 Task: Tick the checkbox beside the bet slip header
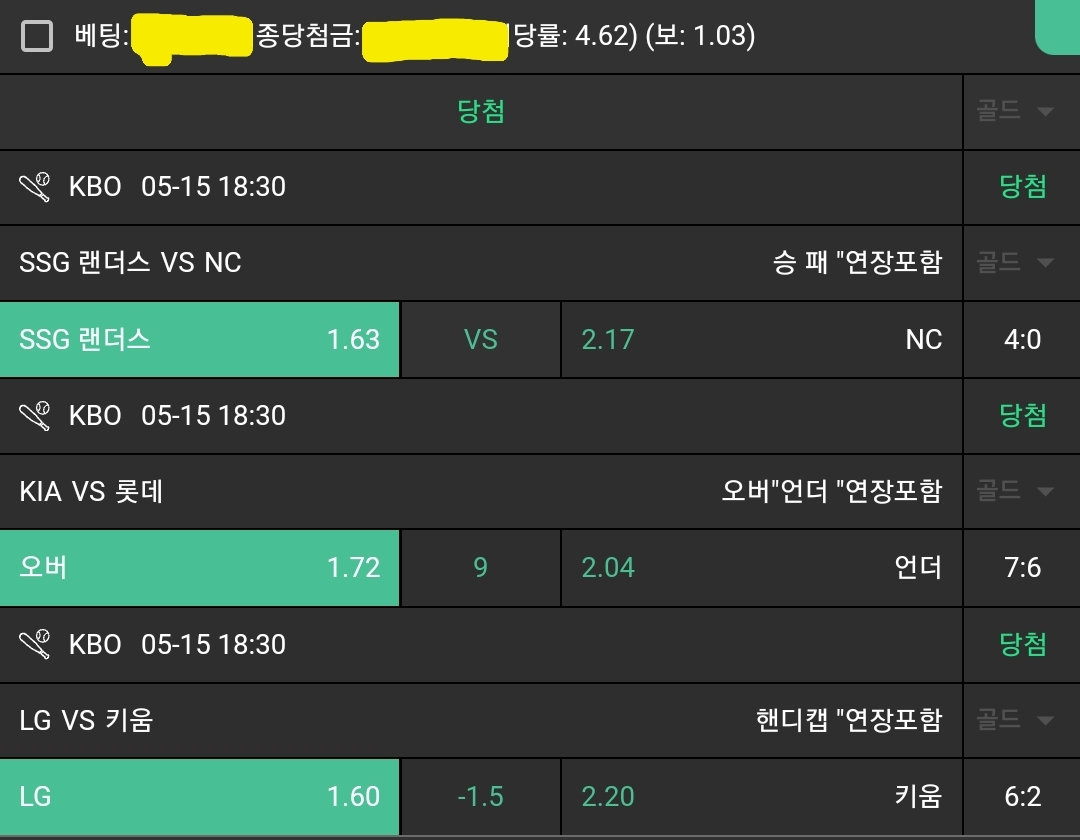coord(38,37)
